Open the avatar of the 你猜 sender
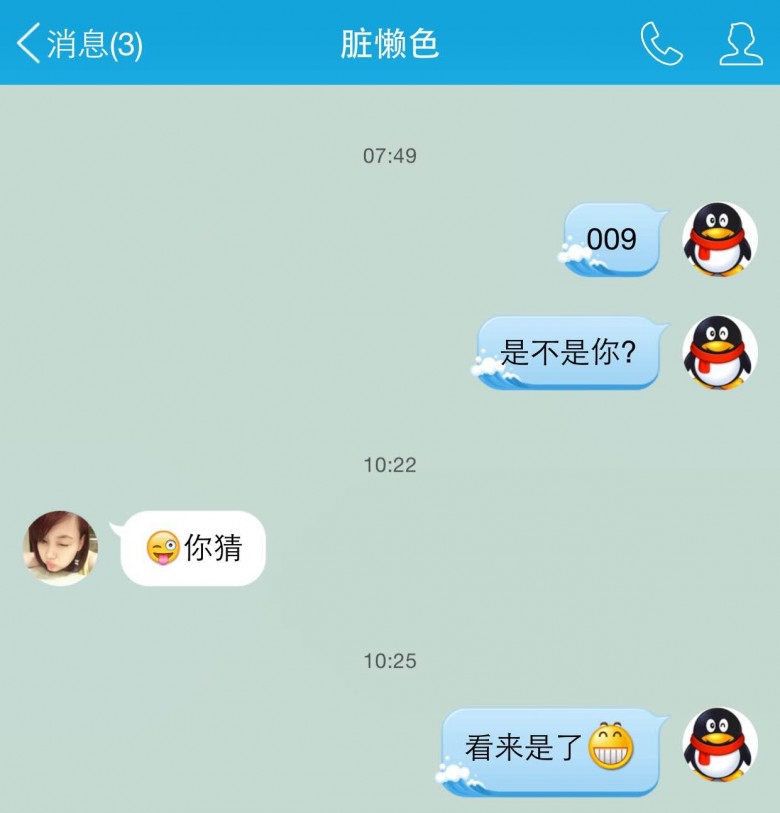Image resolution: width=780 pixels, height=813 pixels. [x=60, y=548]
